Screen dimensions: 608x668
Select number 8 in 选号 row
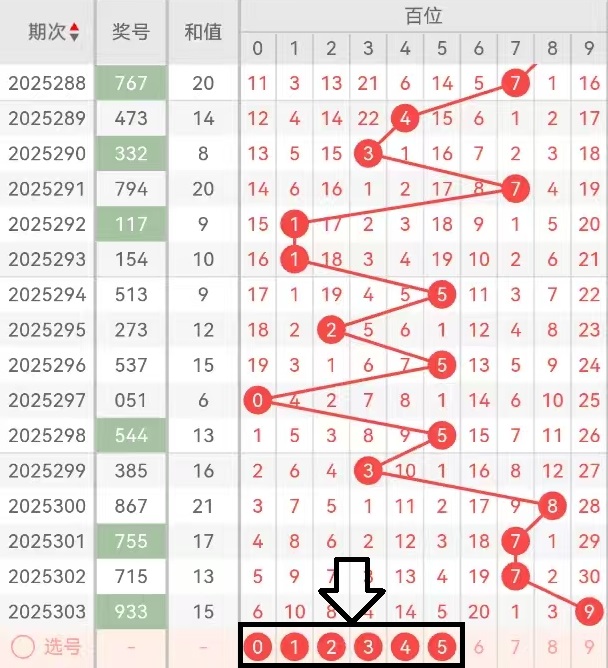point(552,648)
